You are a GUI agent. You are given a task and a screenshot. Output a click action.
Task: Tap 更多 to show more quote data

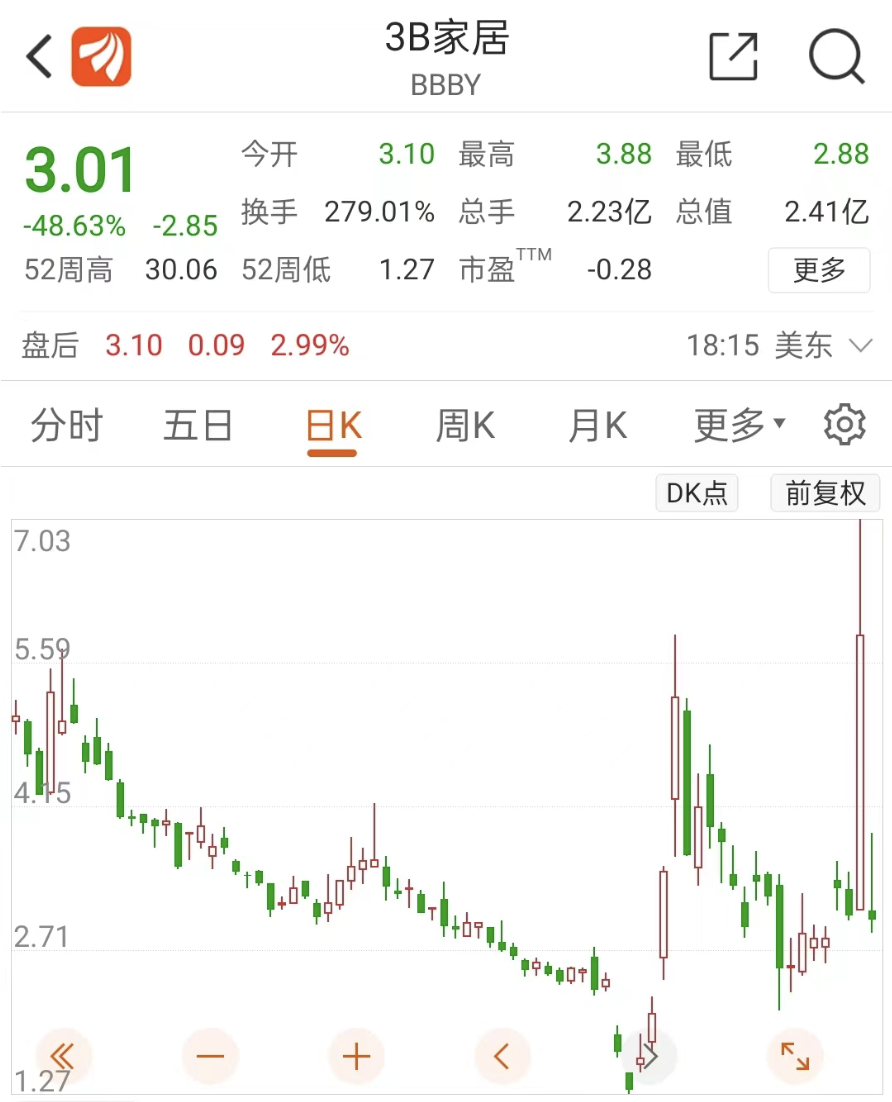click(819, 270)
